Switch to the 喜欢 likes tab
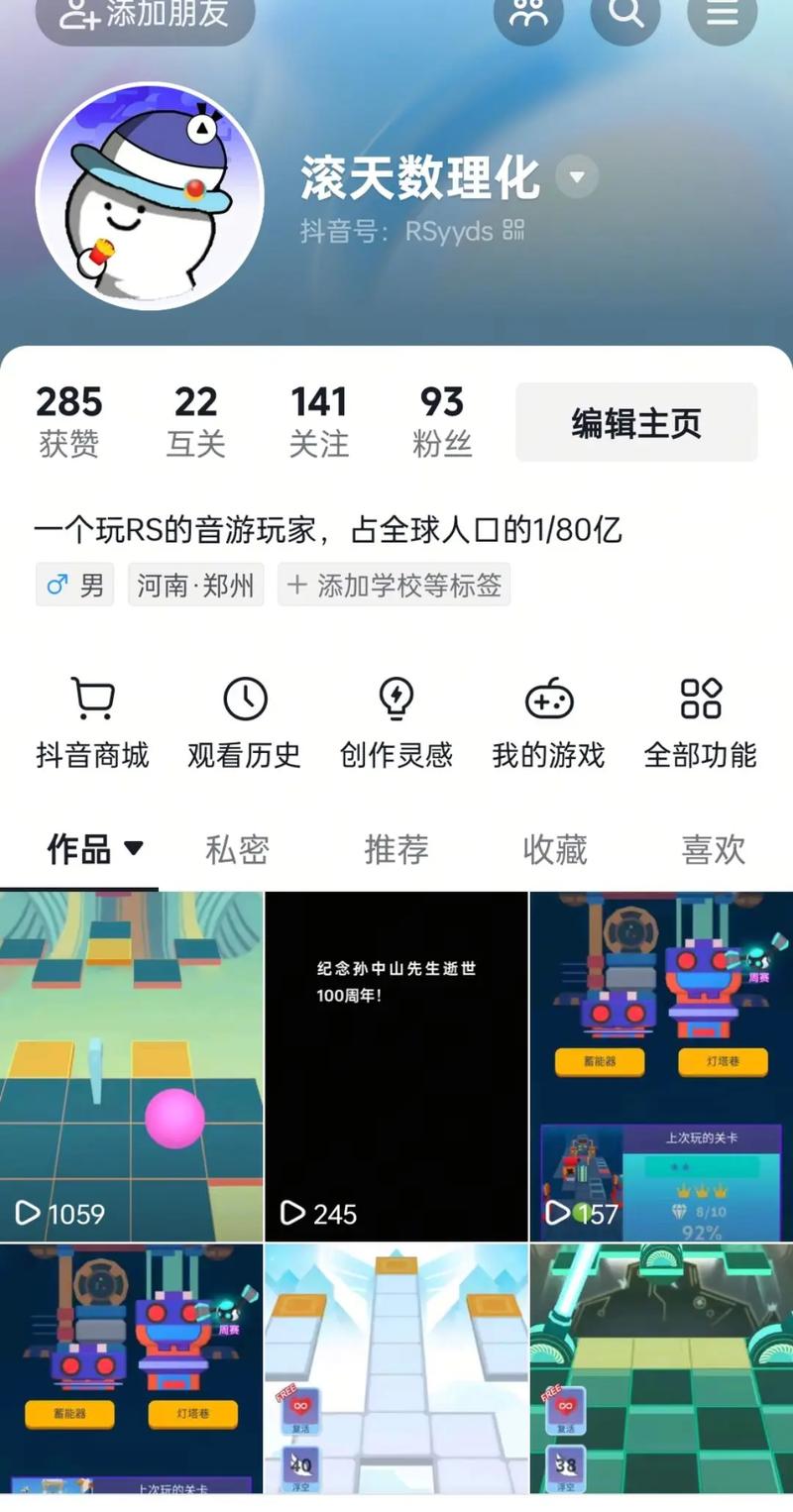This screenshot has height=1512, width=793. (x=712, y=848)
